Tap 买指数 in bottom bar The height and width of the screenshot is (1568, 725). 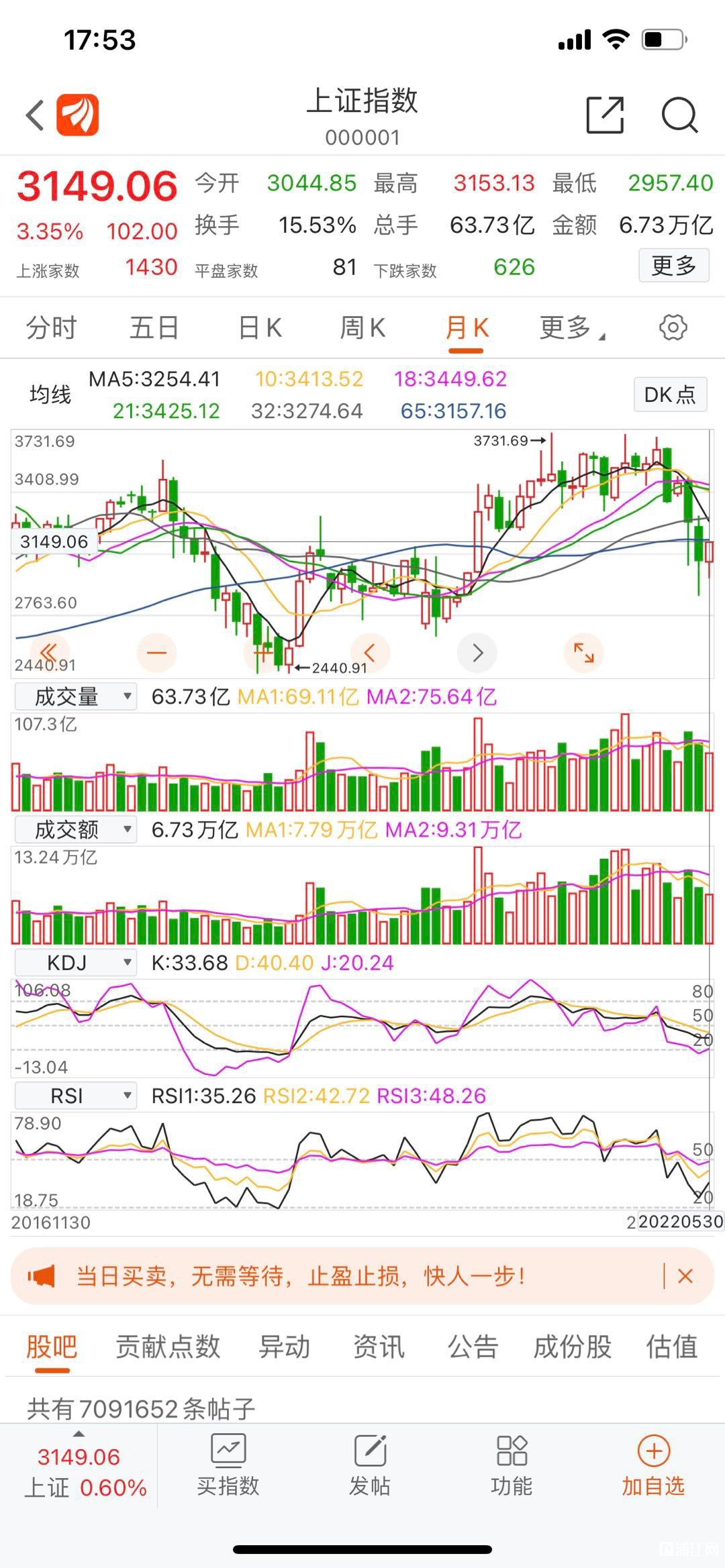(228, 1466)
